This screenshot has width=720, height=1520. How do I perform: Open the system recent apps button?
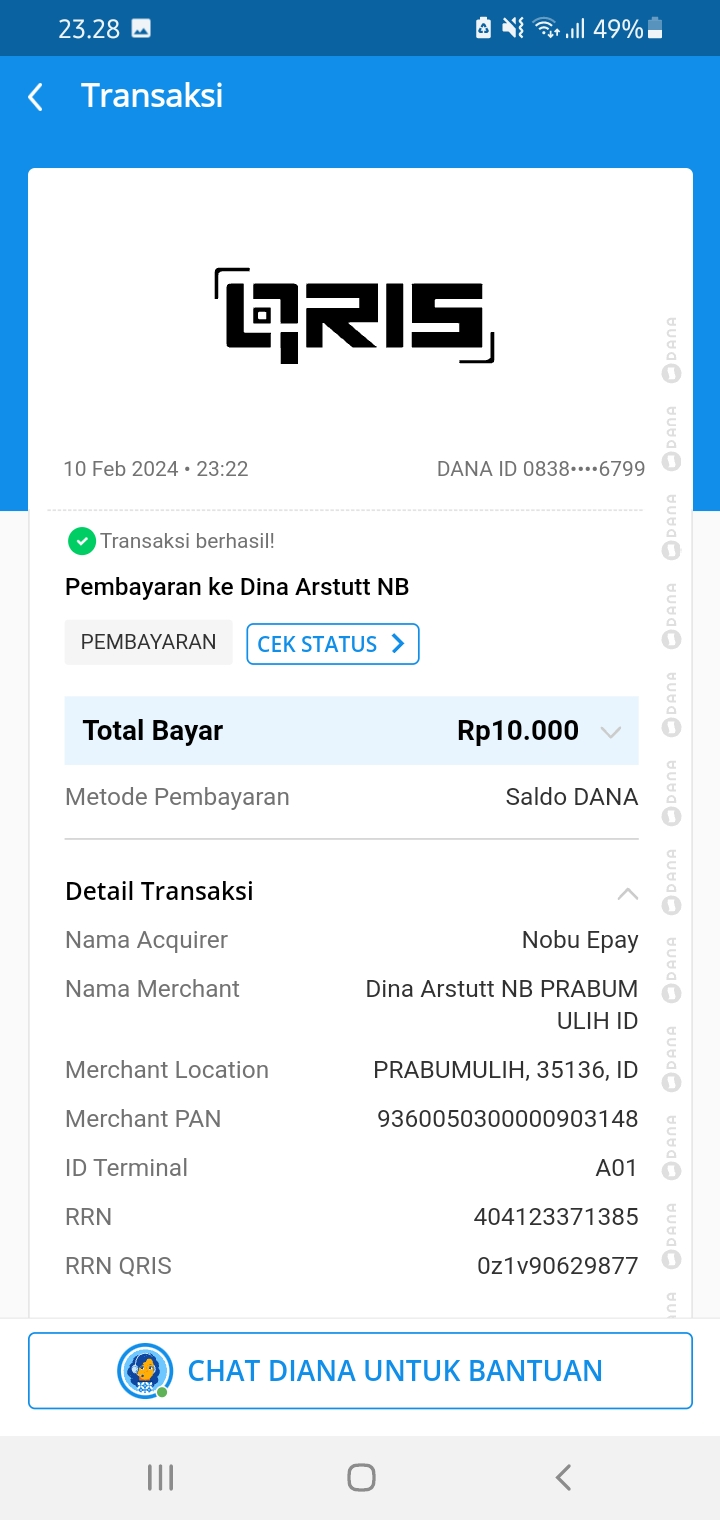pos(160,1477)
